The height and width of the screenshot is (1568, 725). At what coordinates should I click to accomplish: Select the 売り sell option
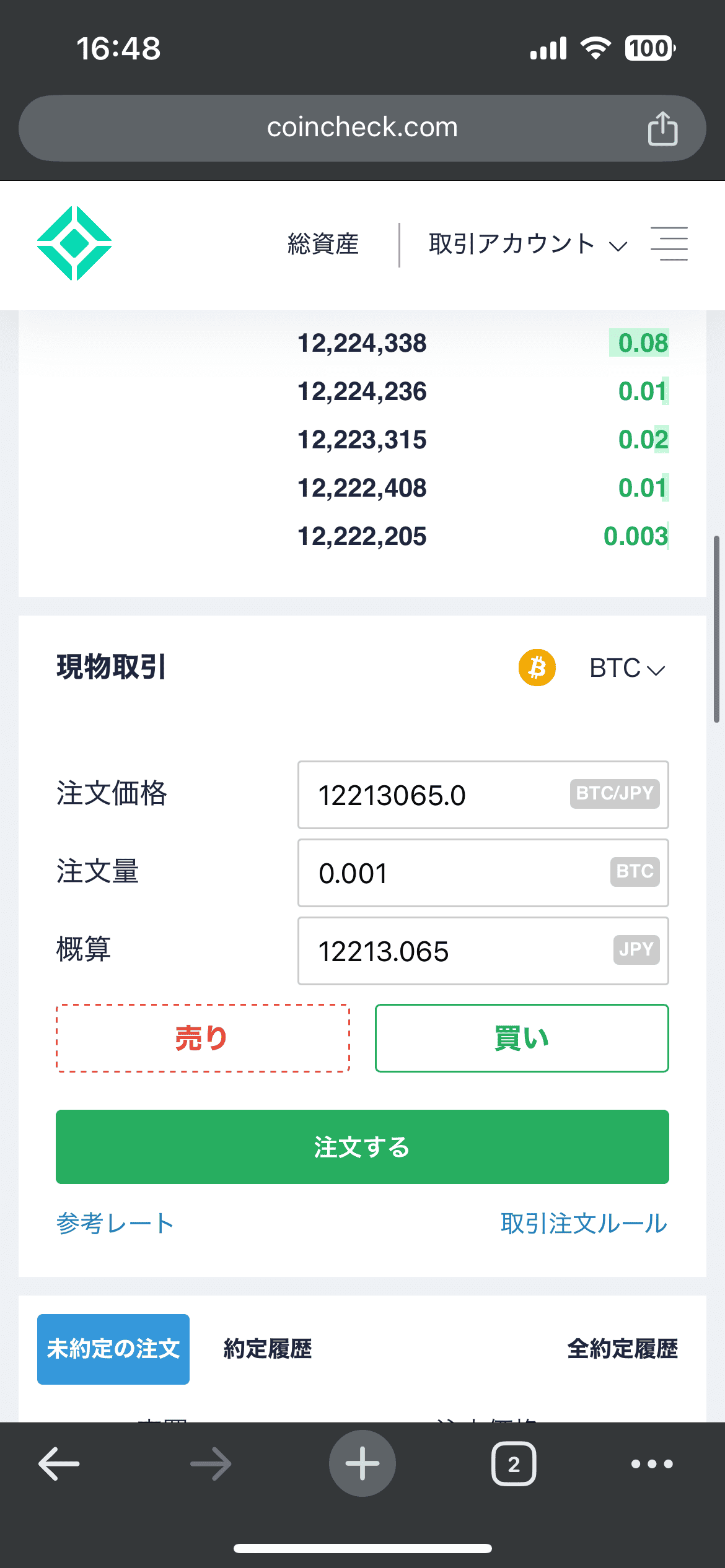pos(203,1038)
